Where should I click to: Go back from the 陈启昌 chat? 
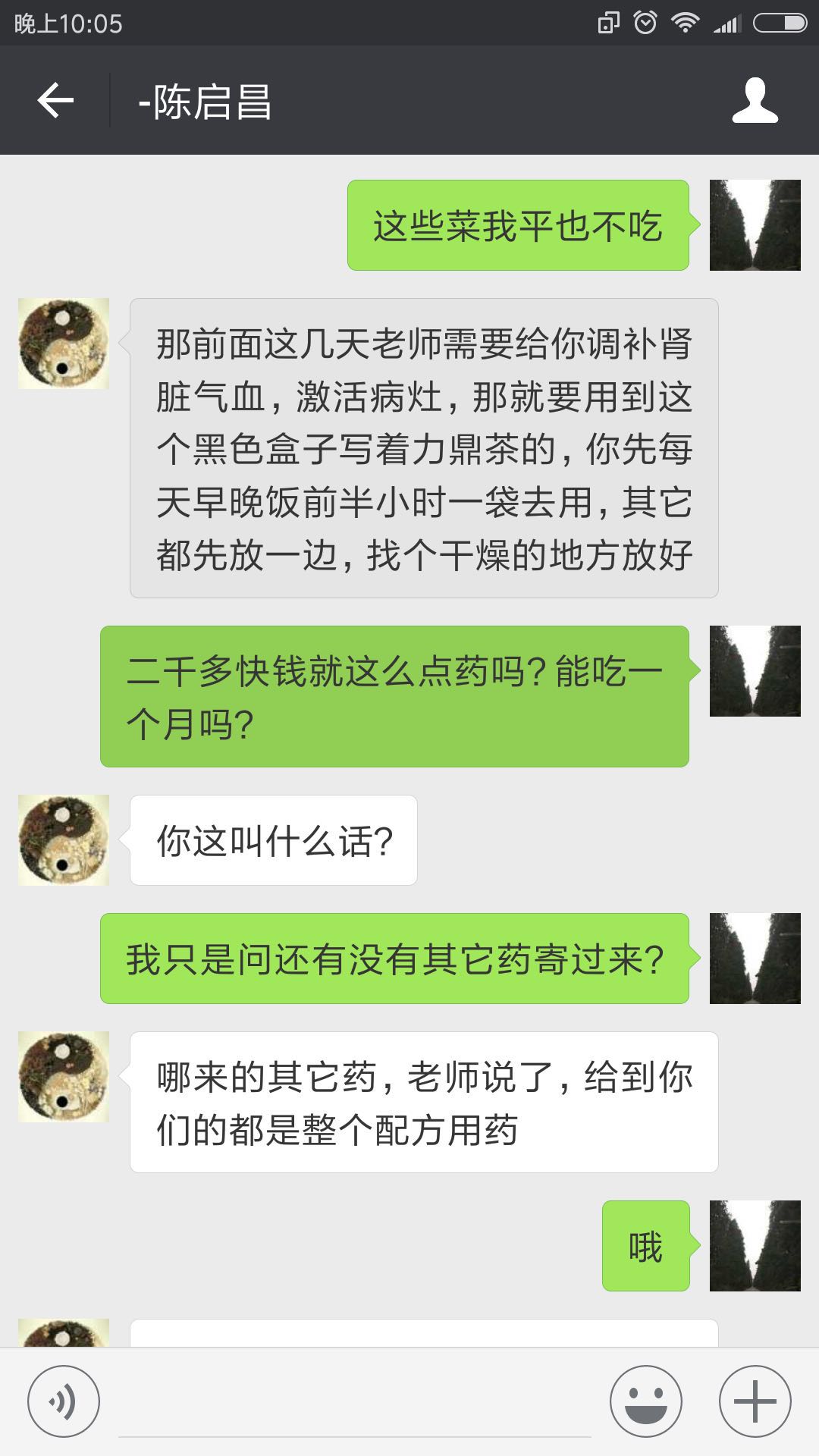coord(55,101)
